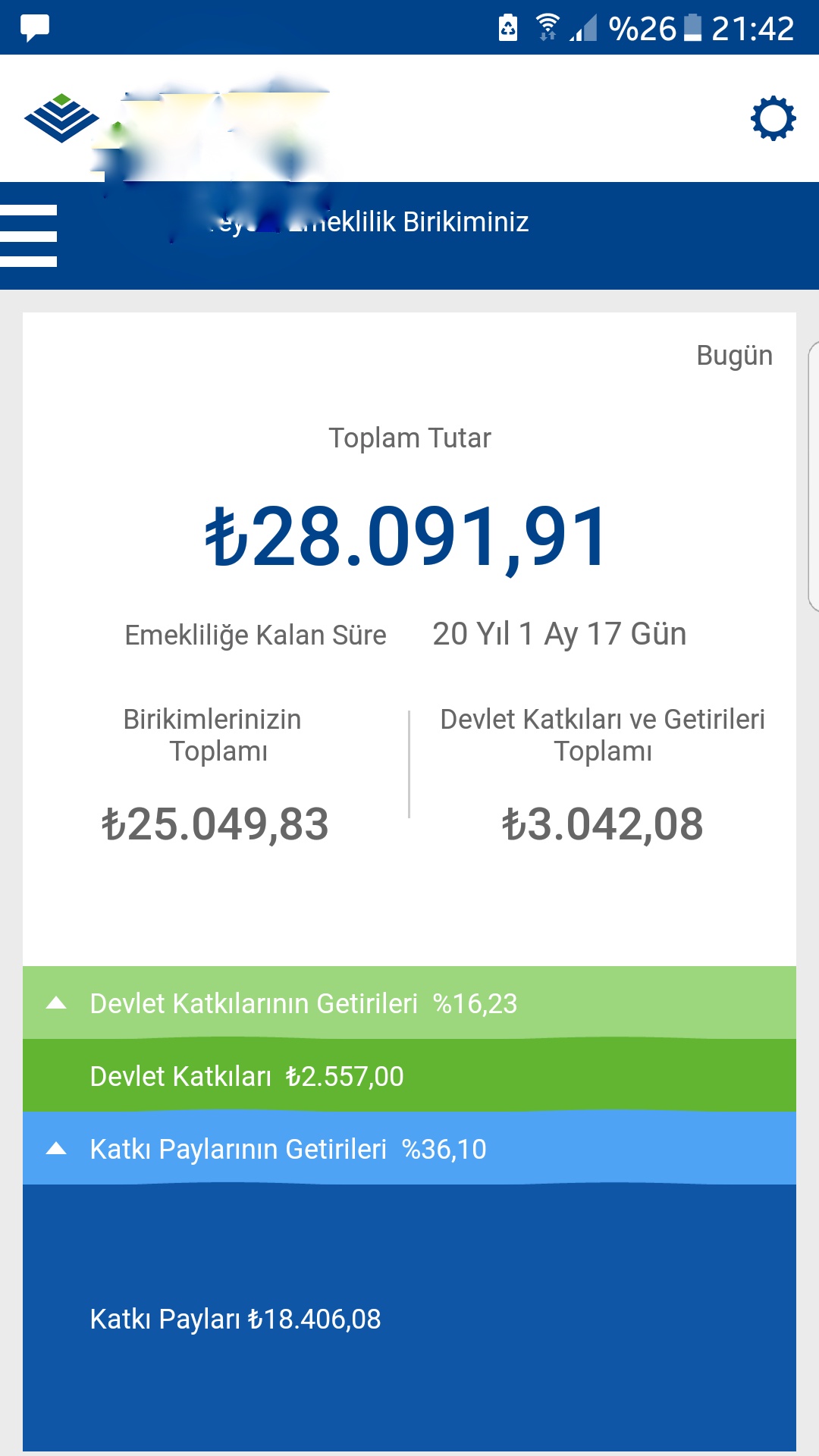Screen dimensions: 819x1456
Task: Open the settings gear icon
Action: pyautogui.click(x=773, y=118)
